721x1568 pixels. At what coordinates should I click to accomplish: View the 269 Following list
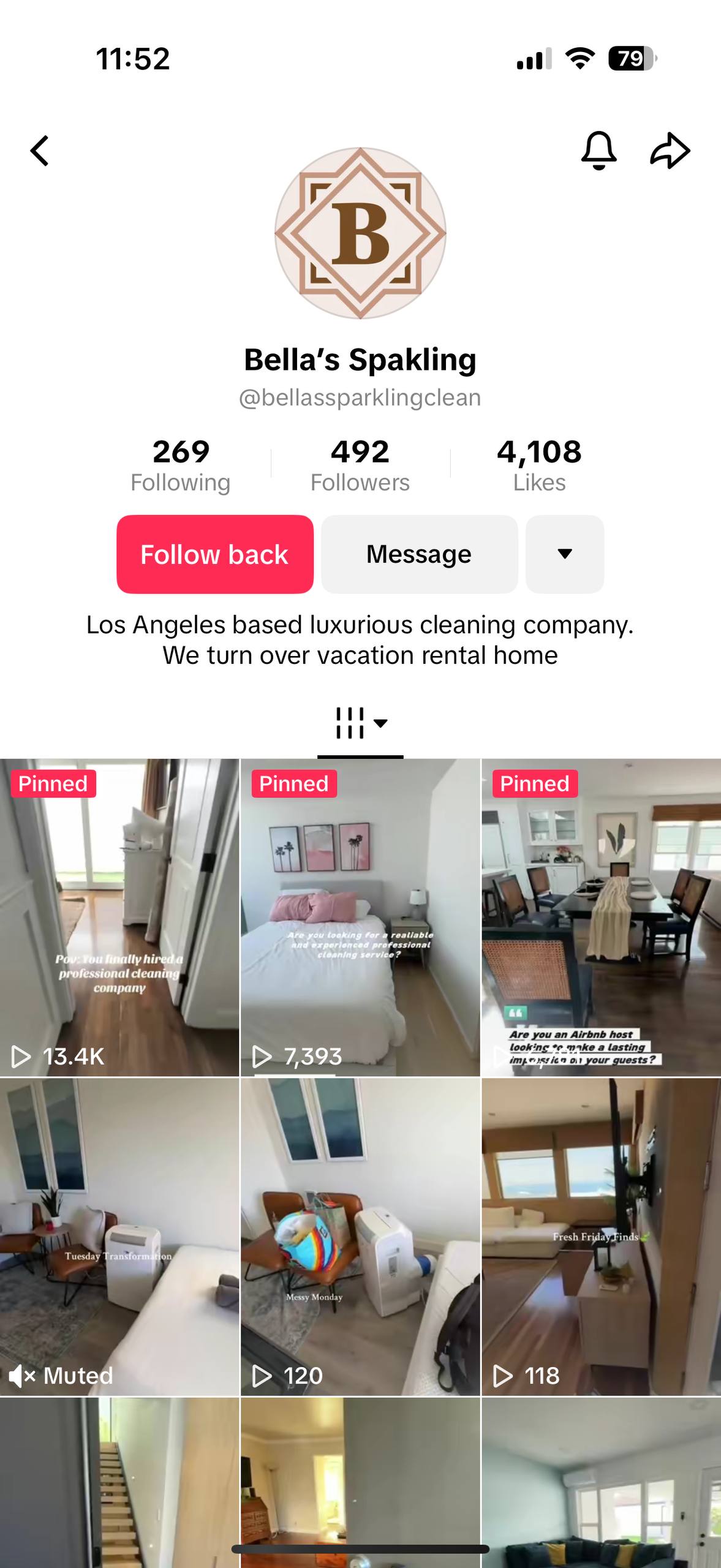coord(180,466)
